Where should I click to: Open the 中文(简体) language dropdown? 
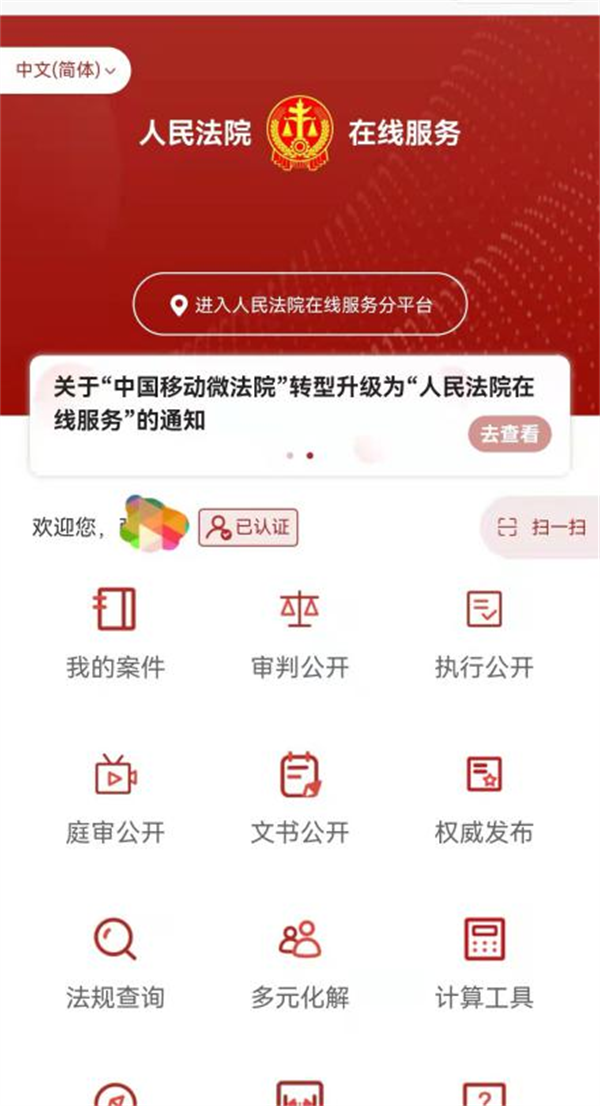click(65, 71)
